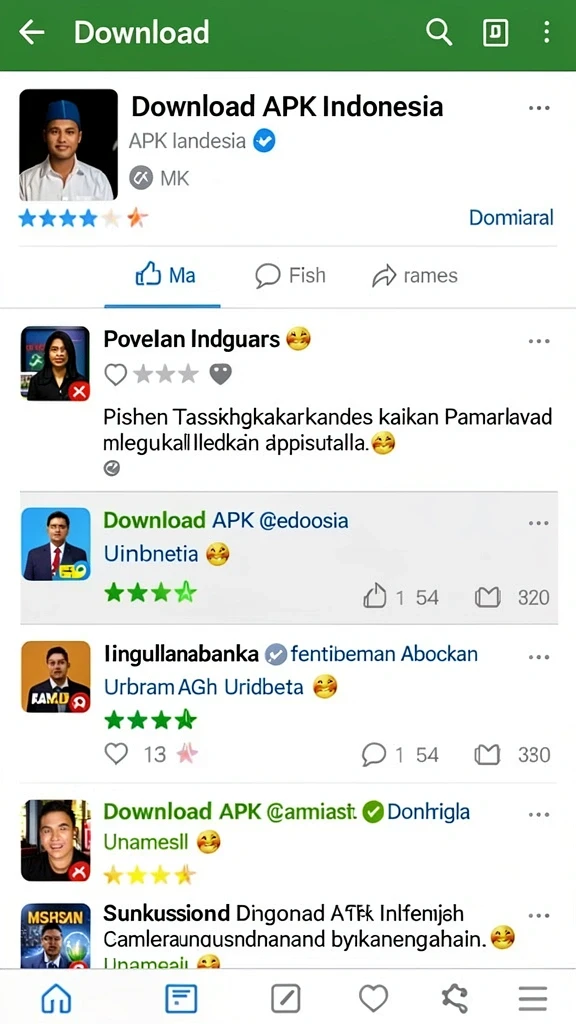Open the vertical overflow menu in app bar
The image size is (576, 1024).
(x=546, y=32)
